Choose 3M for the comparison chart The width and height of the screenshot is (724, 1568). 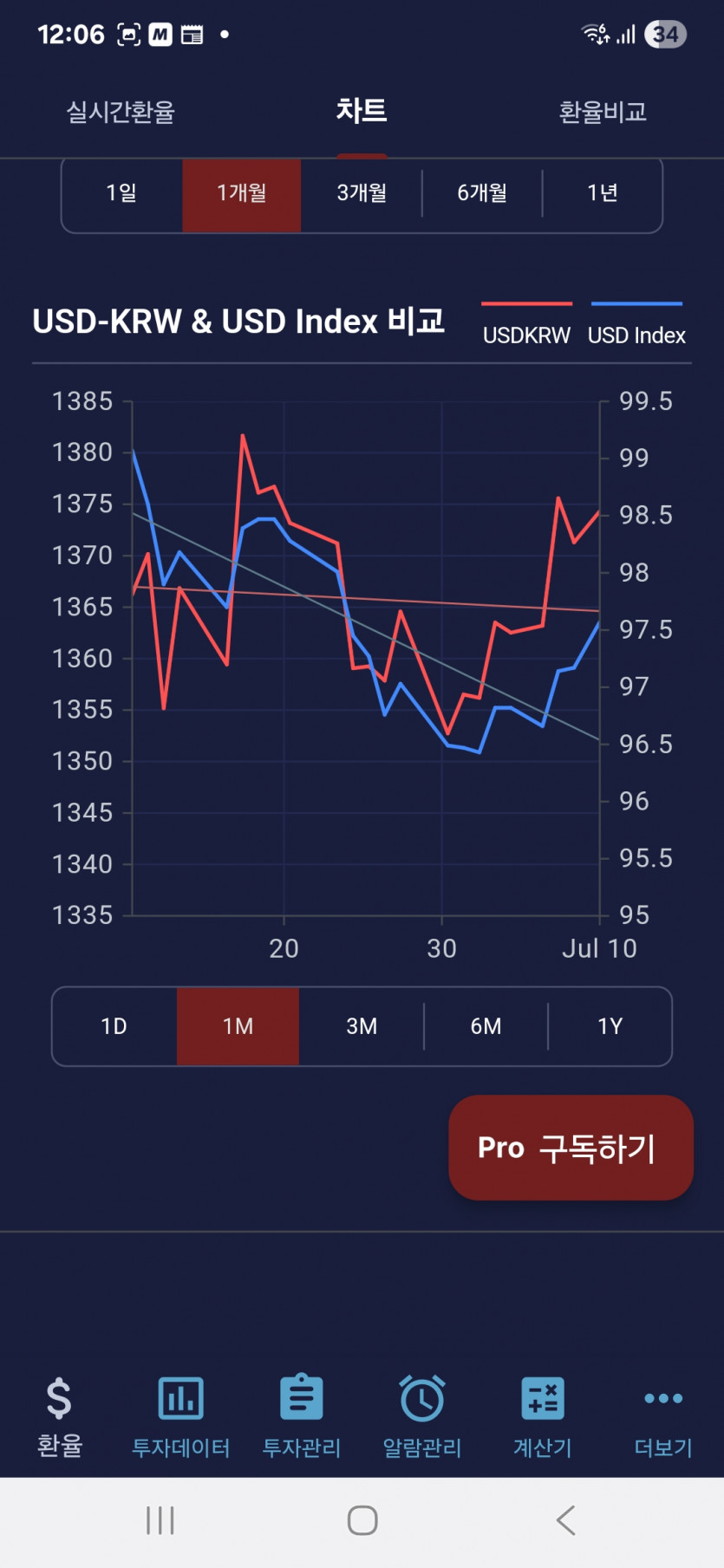click(362, 1026)
